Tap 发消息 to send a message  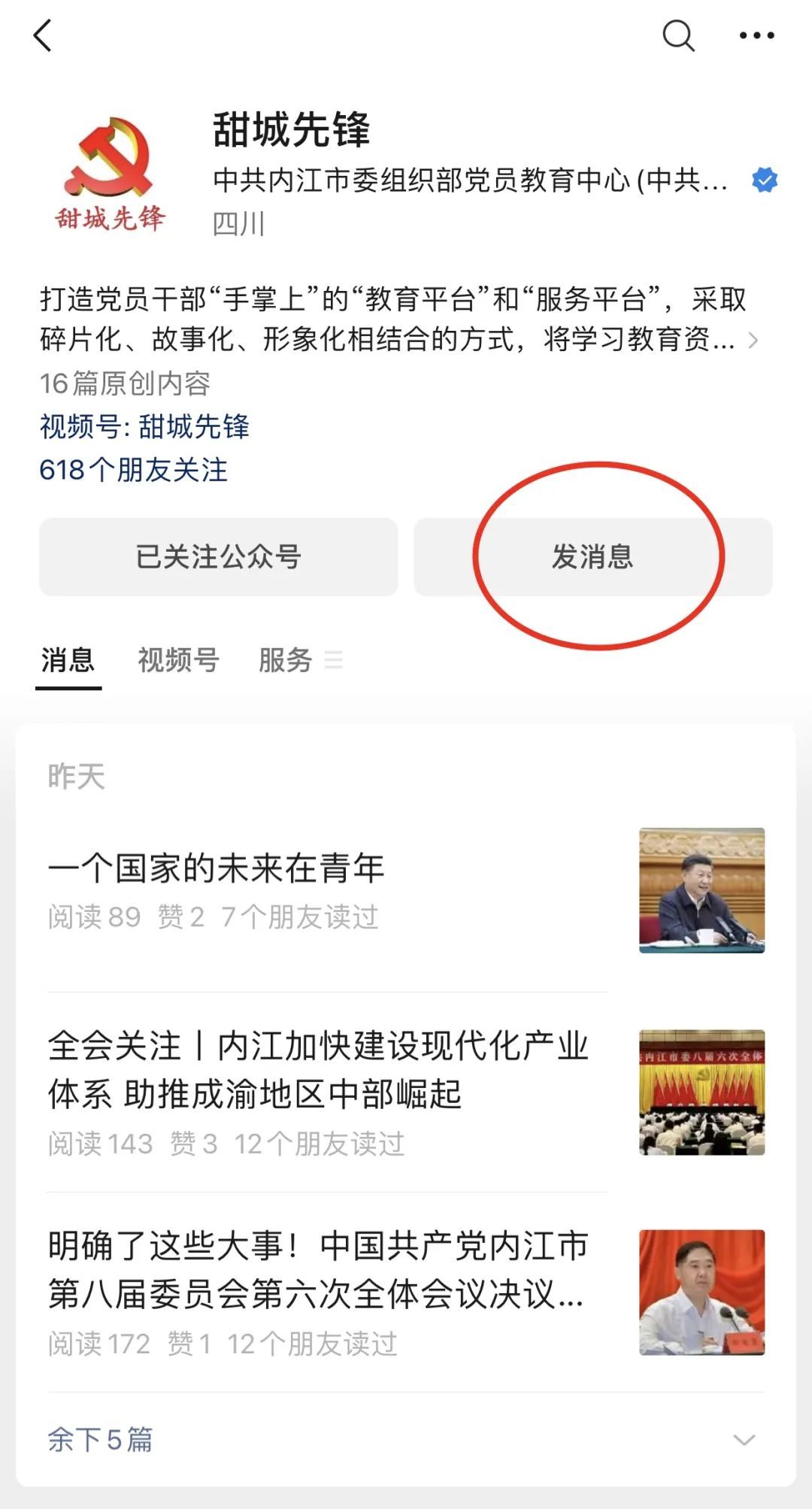point(592,557)
